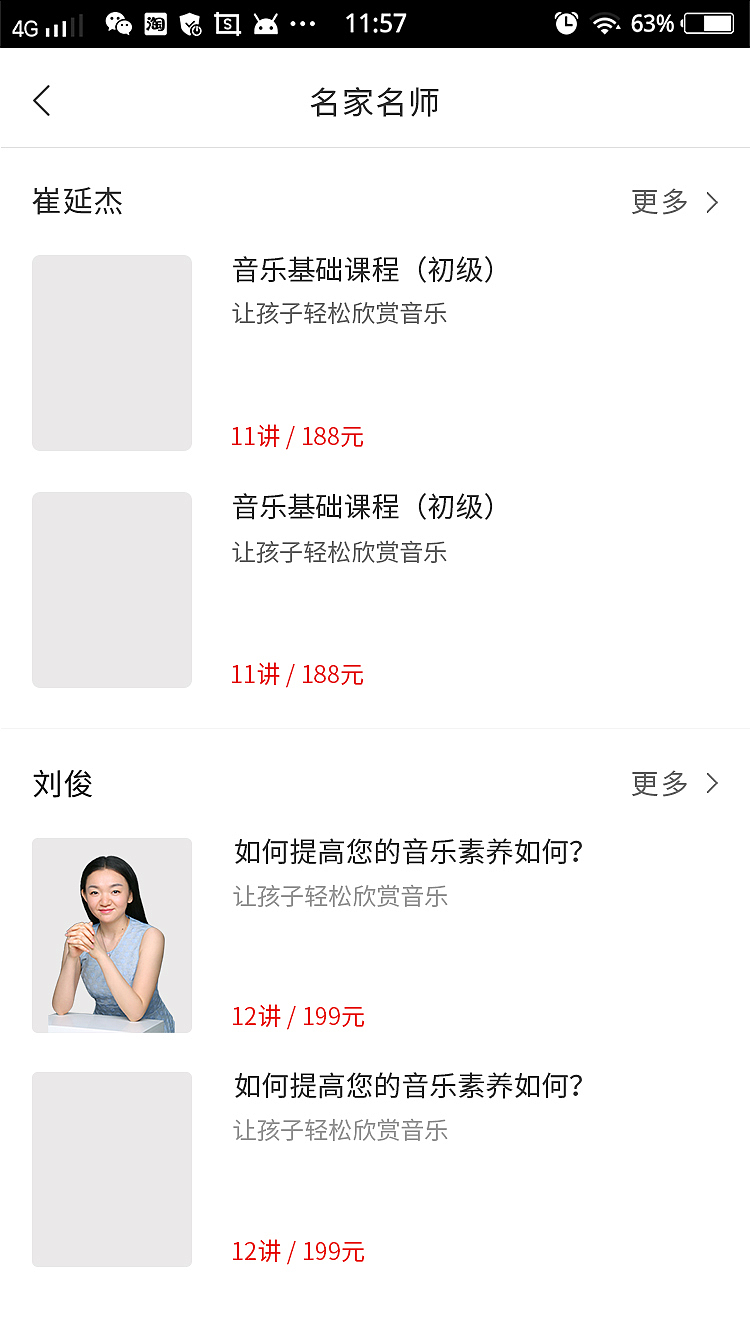Tap the WeChat icon in the status bar
Image resolution: width=750 pixels, height=1334 pixels.
click(x=118, y=23)
